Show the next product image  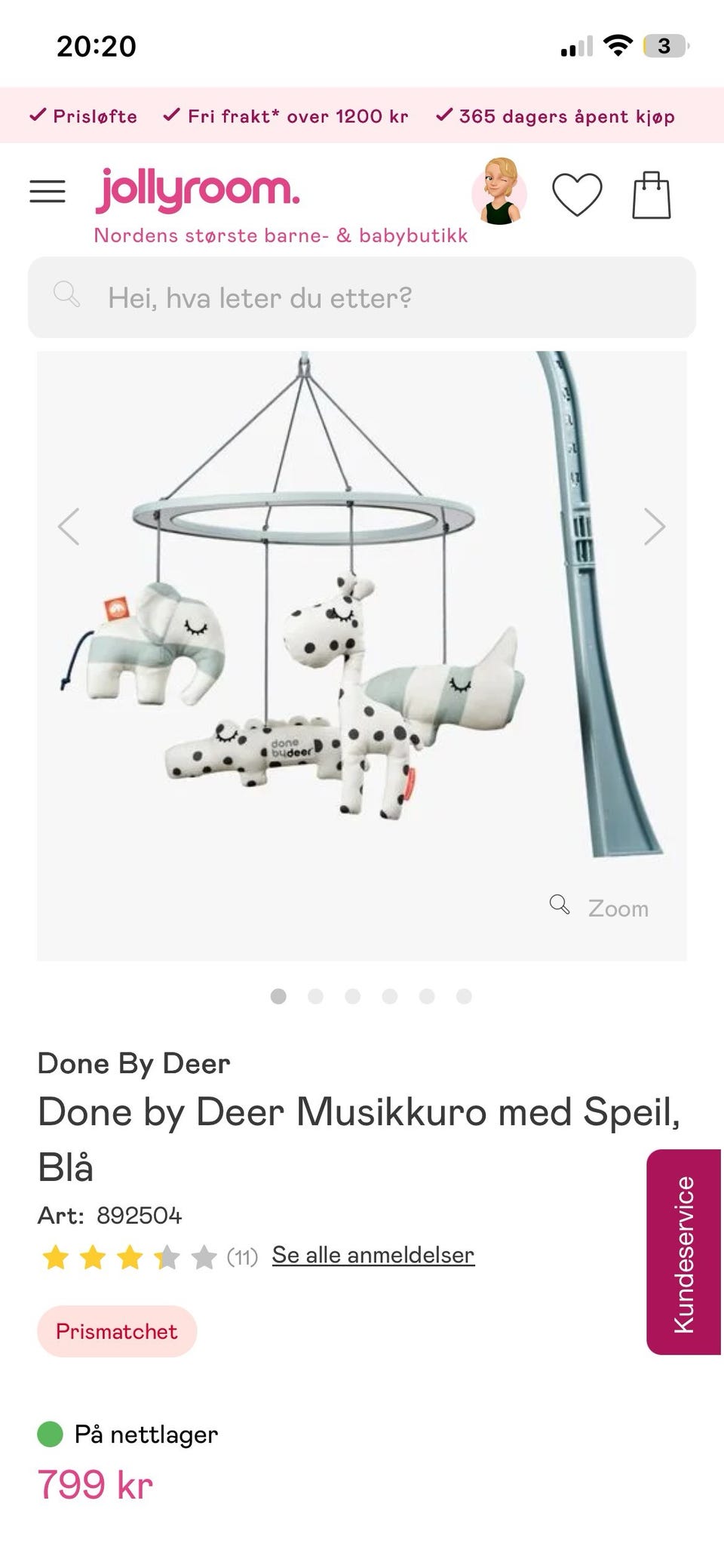tap(655, 527)
